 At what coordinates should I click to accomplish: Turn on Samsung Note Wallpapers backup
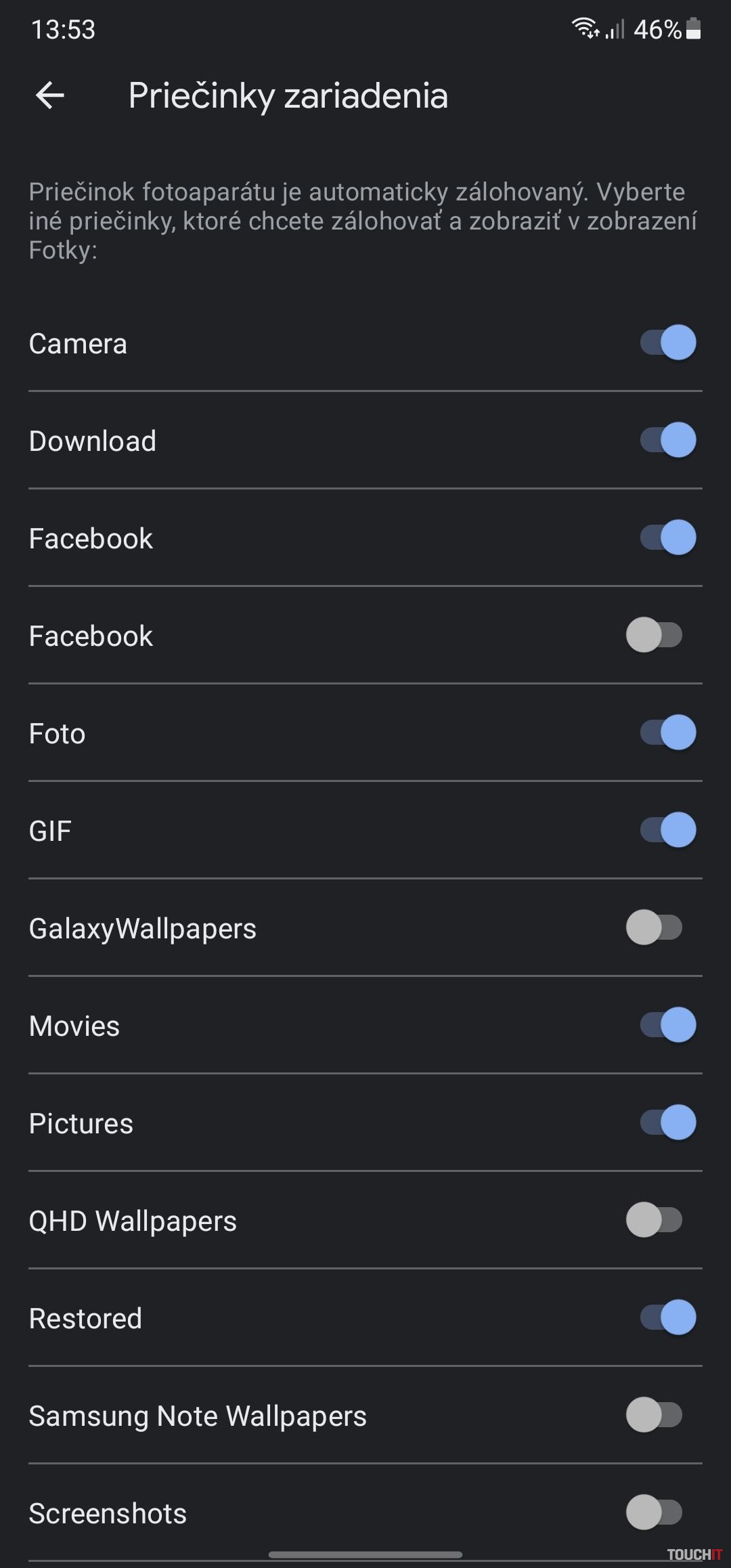(654, 1415)
